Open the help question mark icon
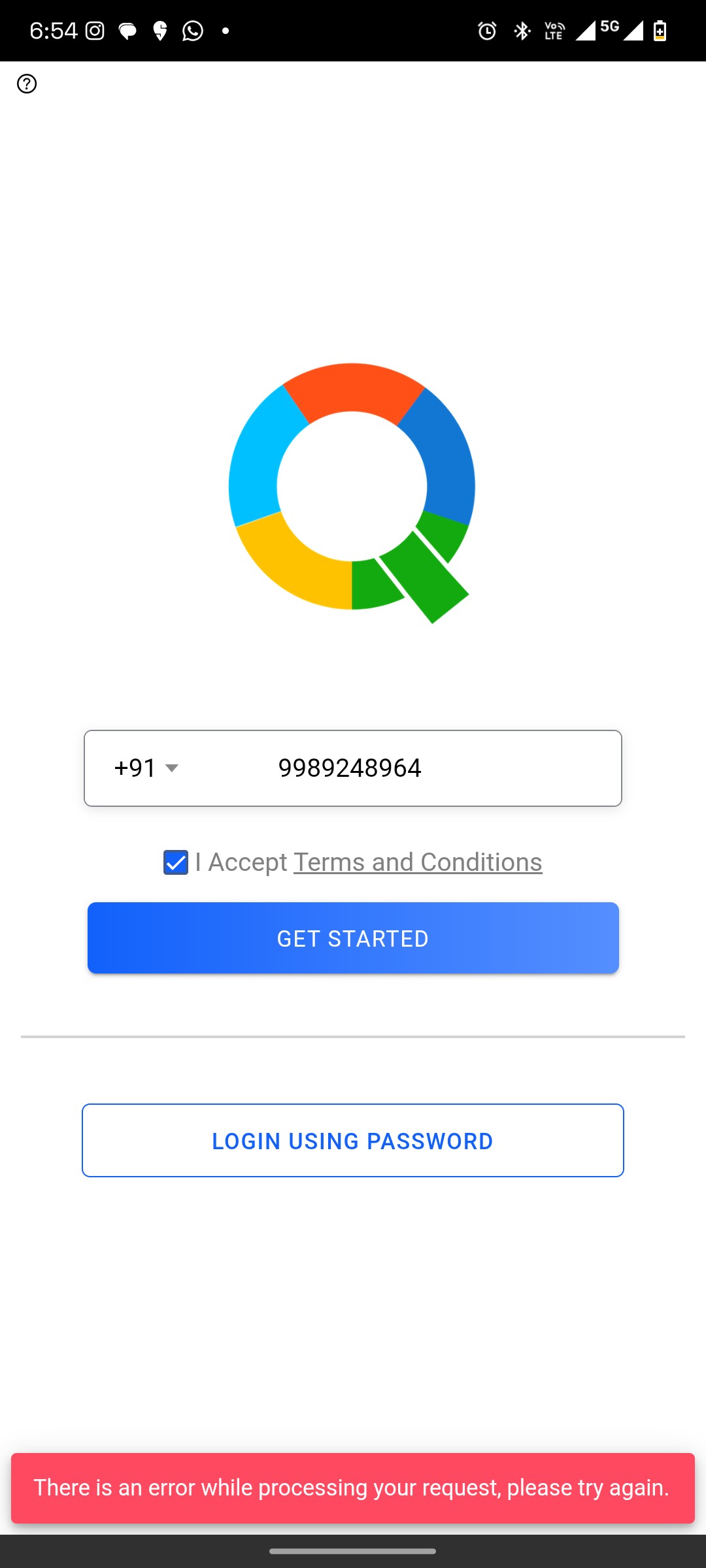This screenshot has width=706, height=1568. point(27,84)
